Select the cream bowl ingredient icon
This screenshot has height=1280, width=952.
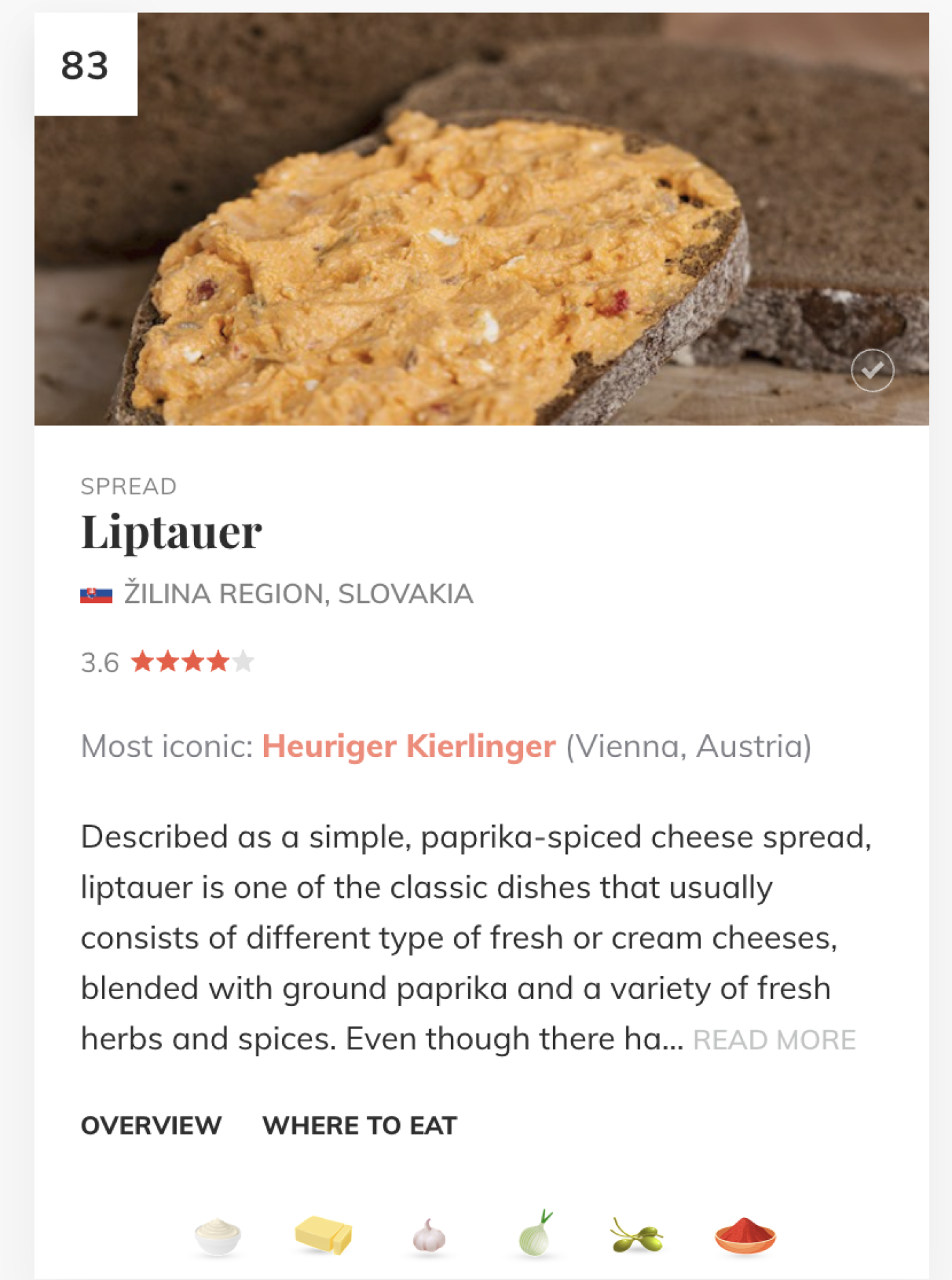click(218, 1236)
